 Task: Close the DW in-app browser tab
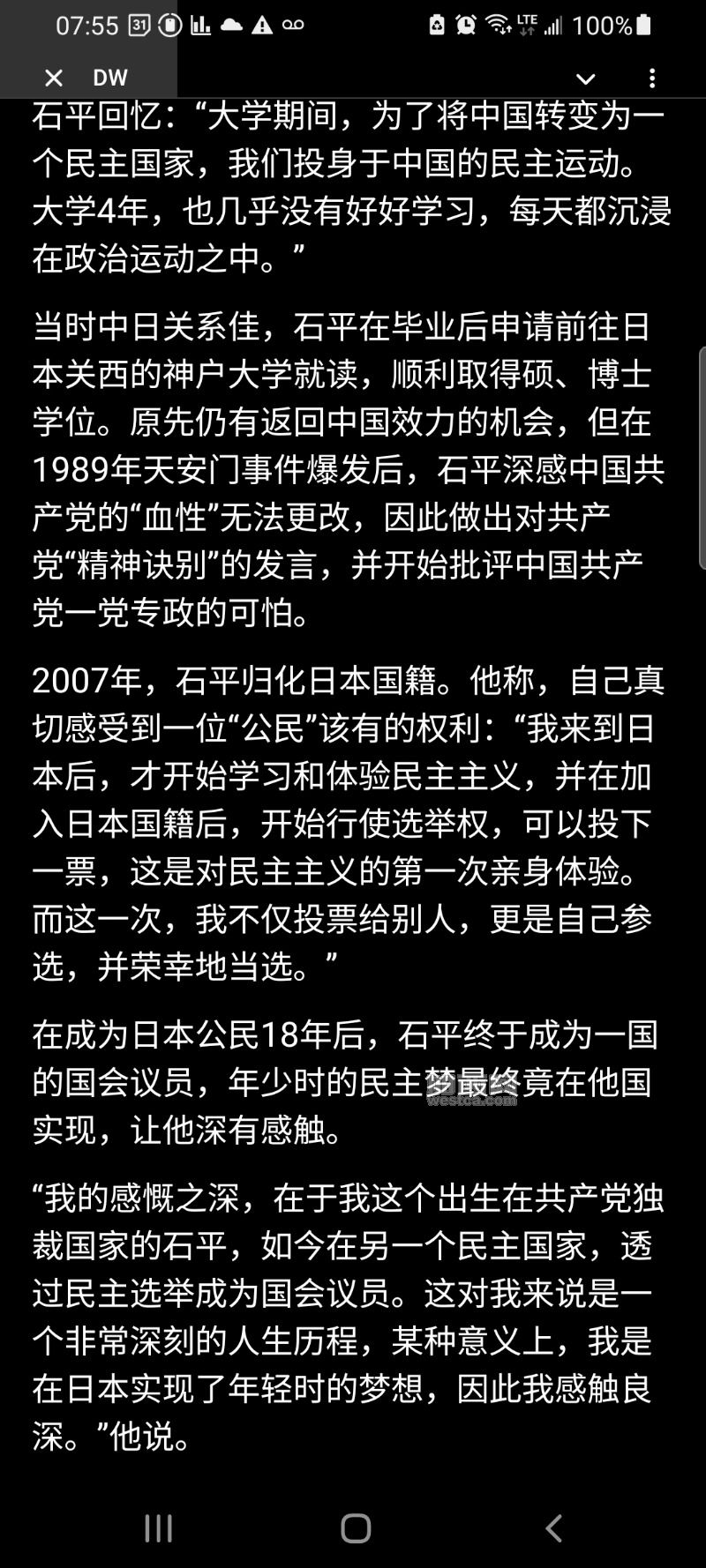click(x=54, y=78)
